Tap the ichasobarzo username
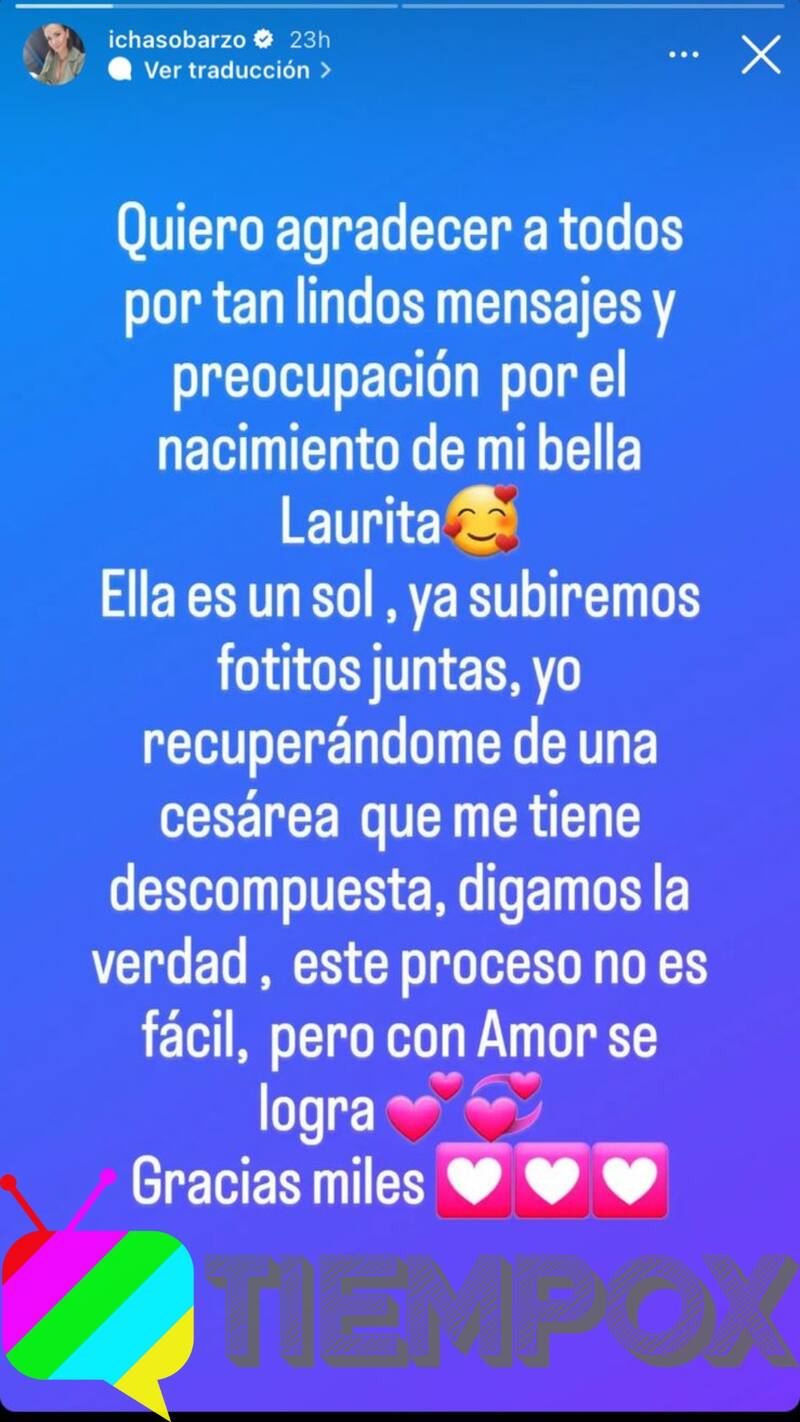This screenshot has height=1422, width=800. click(x=178, y=40)
